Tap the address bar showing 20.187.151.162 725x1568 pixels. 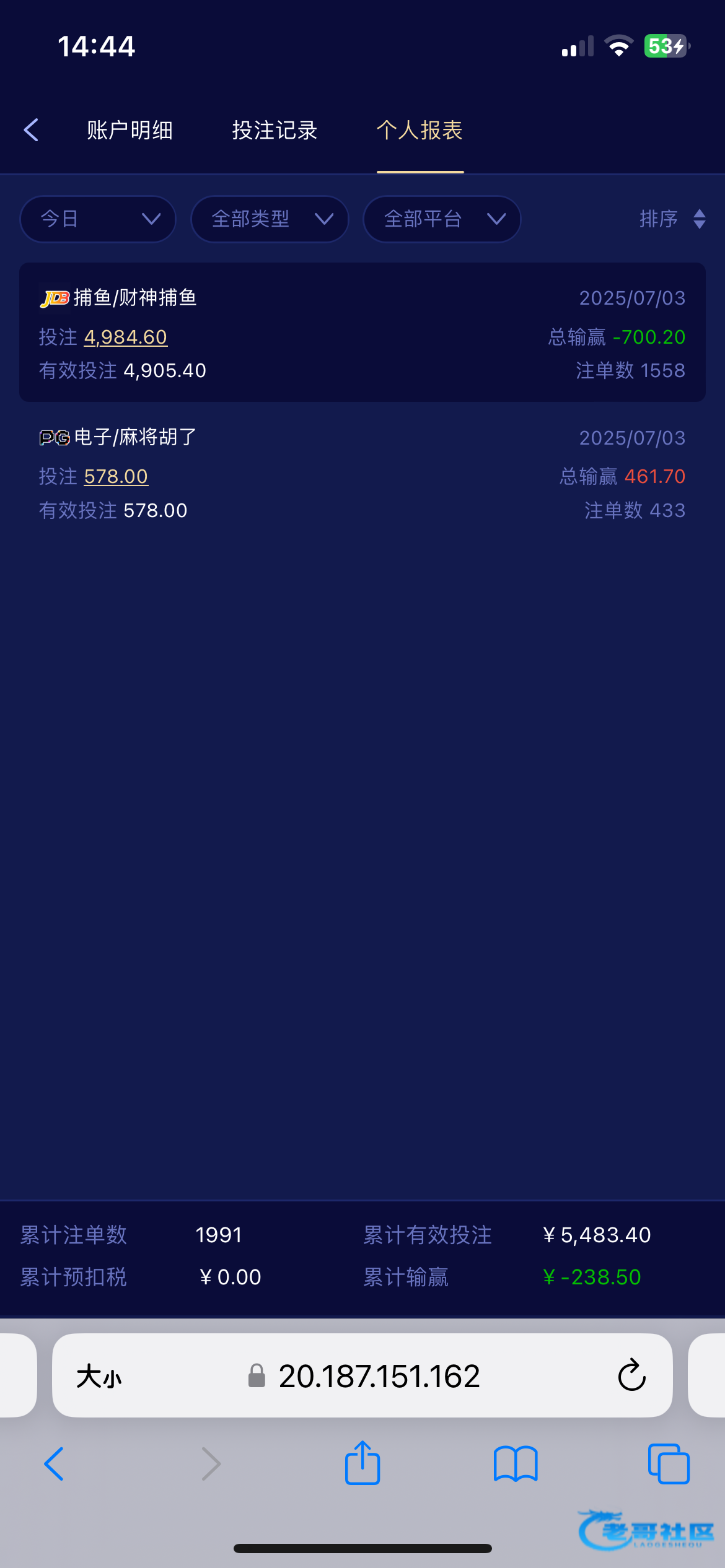tap(363, 1376)
